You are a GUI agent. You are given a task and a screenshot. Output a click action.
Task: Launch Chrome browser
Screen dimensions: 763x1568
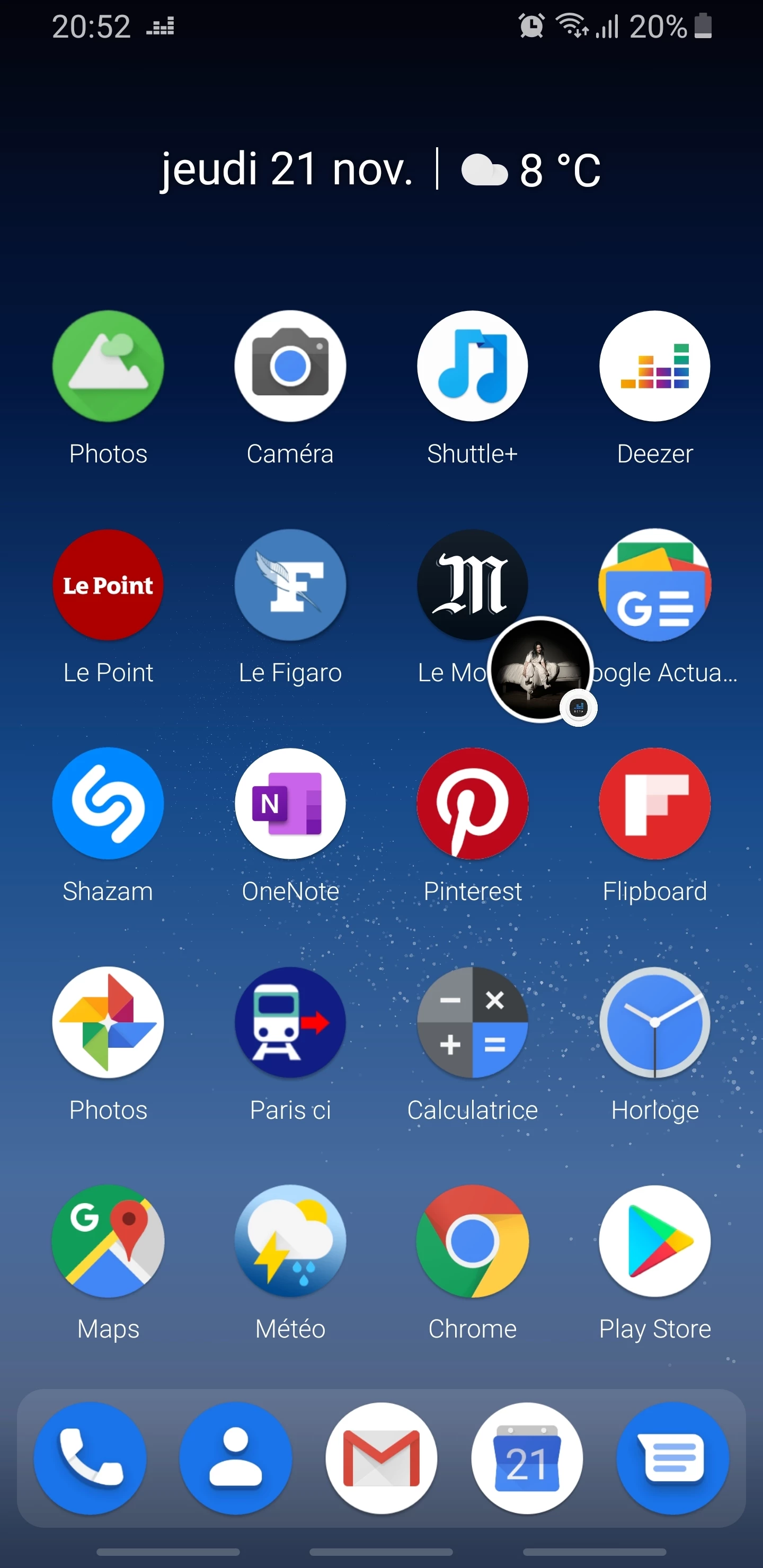tap(473, 1241)
